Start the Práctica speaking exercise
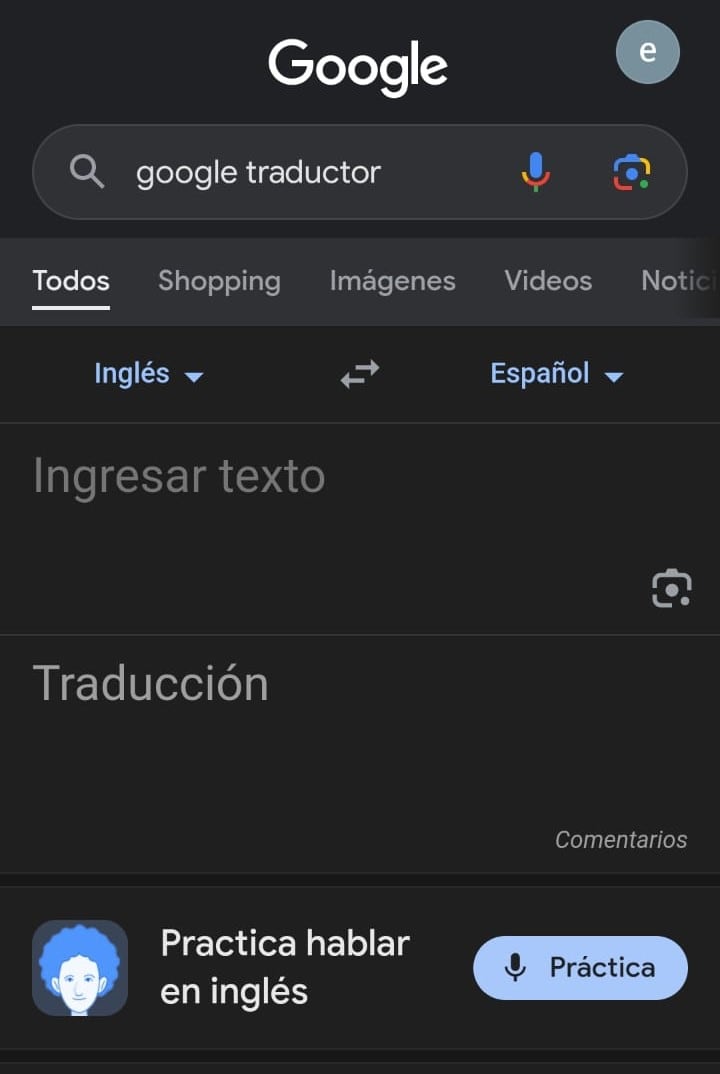This screenshot has width=720, height=1074. point(580,967)
